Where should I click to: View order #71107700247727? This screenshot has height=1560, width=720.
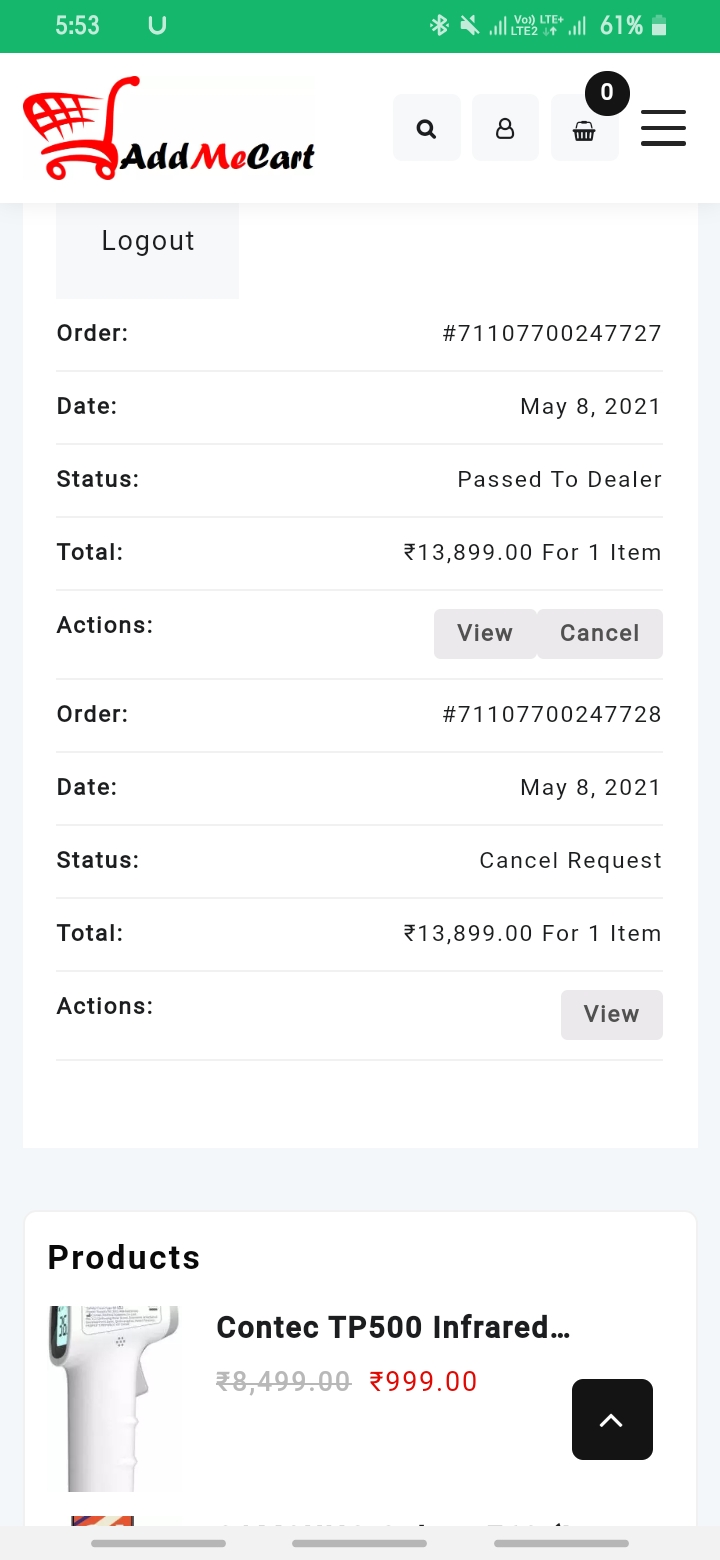click(485, 634)
